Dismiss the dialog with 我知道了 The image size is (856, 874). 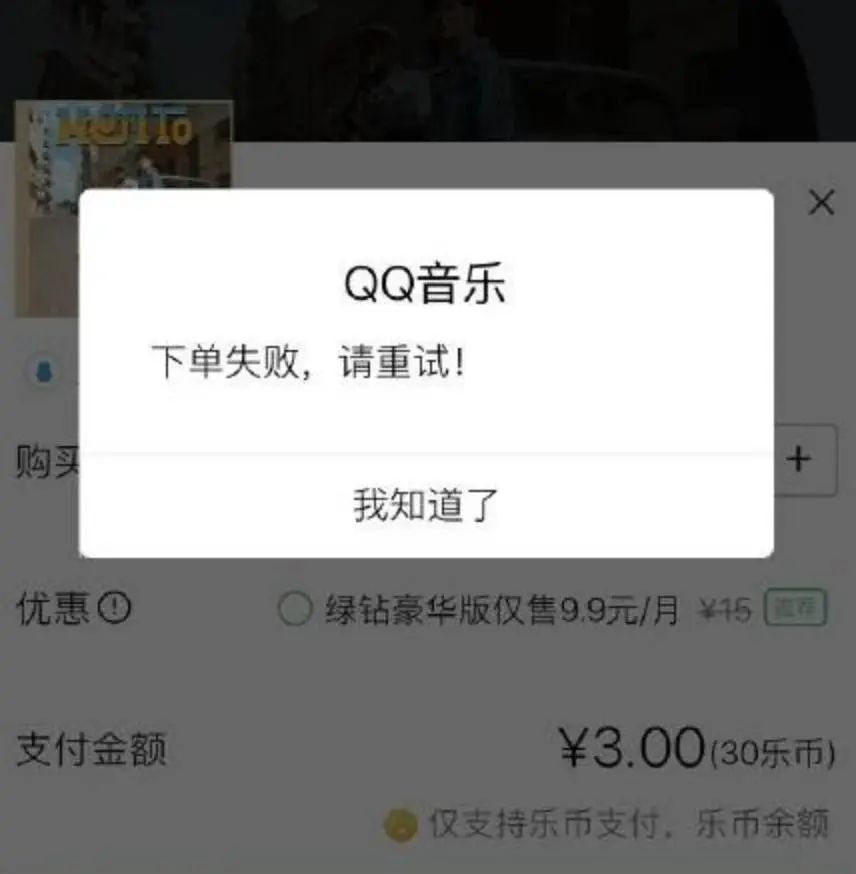coord(426,505)
